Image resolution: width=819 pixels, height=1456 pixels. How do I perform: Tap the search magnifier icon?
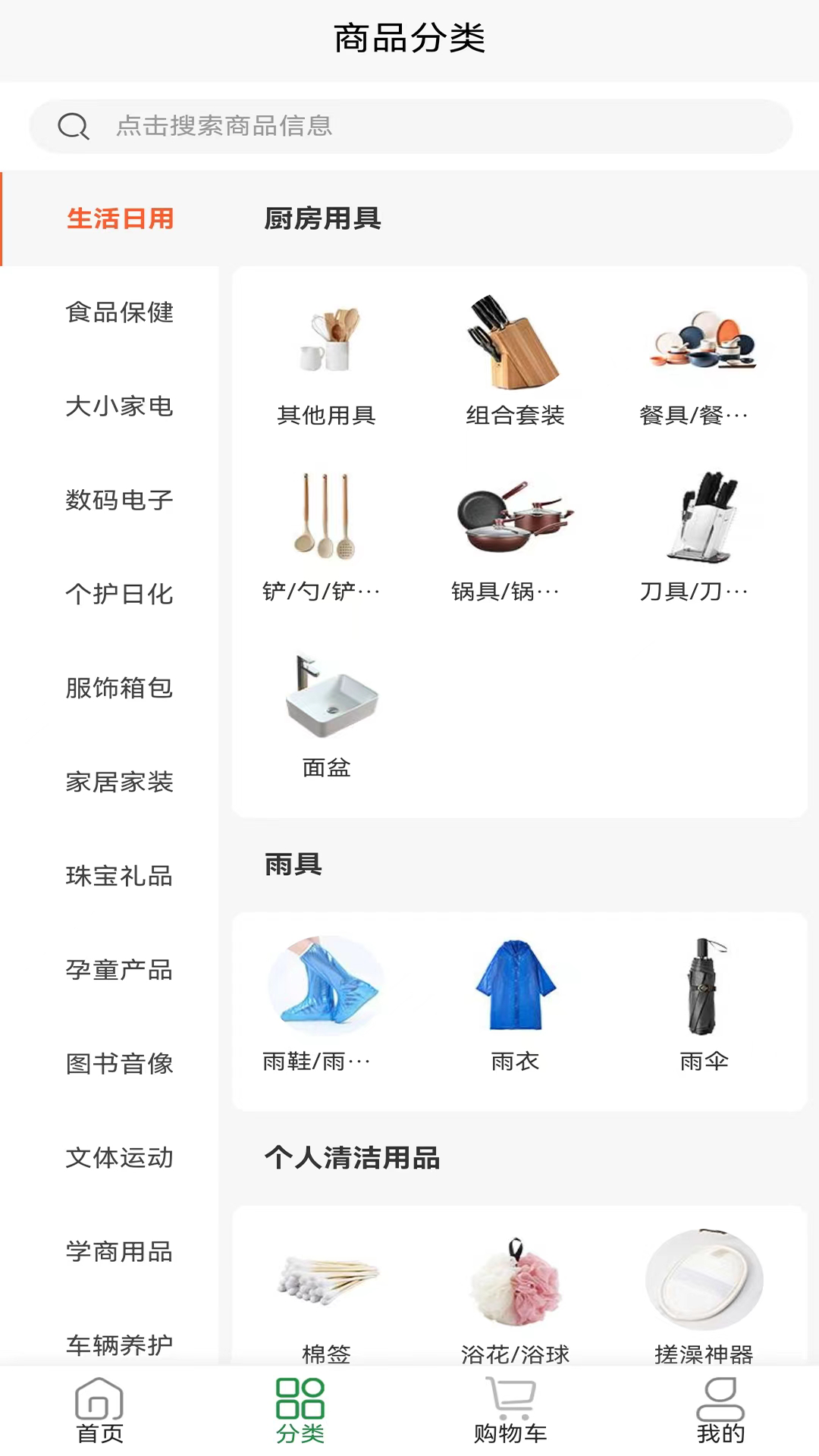point(74,126)
